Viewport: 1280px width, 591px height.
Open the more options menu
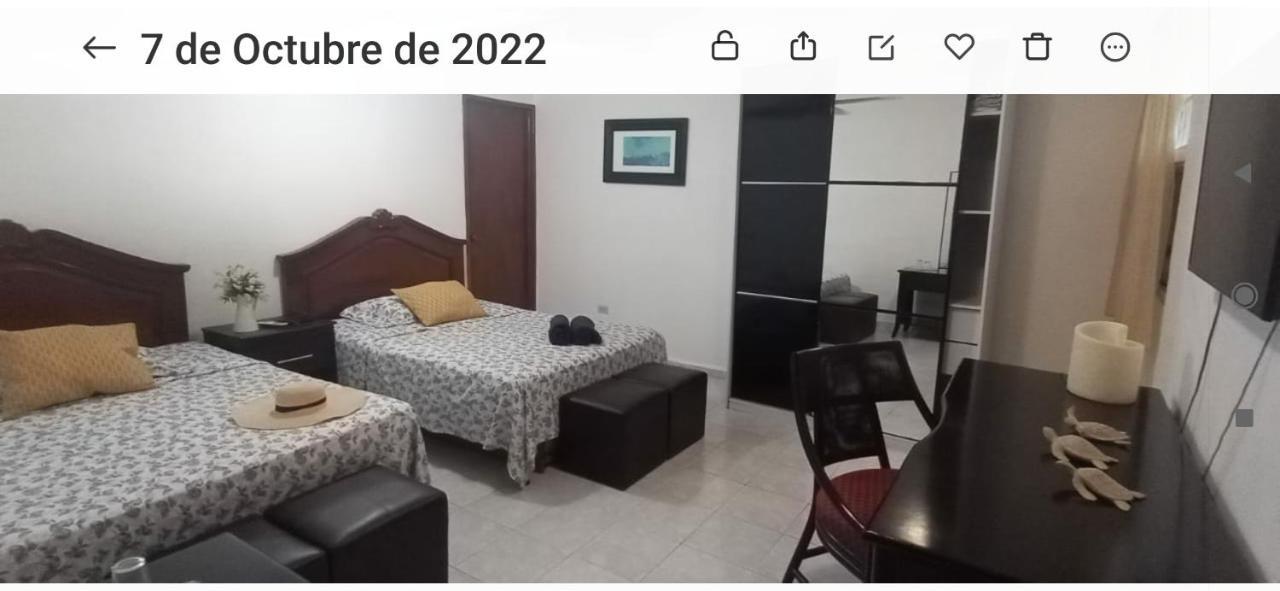click(1115, 47)
